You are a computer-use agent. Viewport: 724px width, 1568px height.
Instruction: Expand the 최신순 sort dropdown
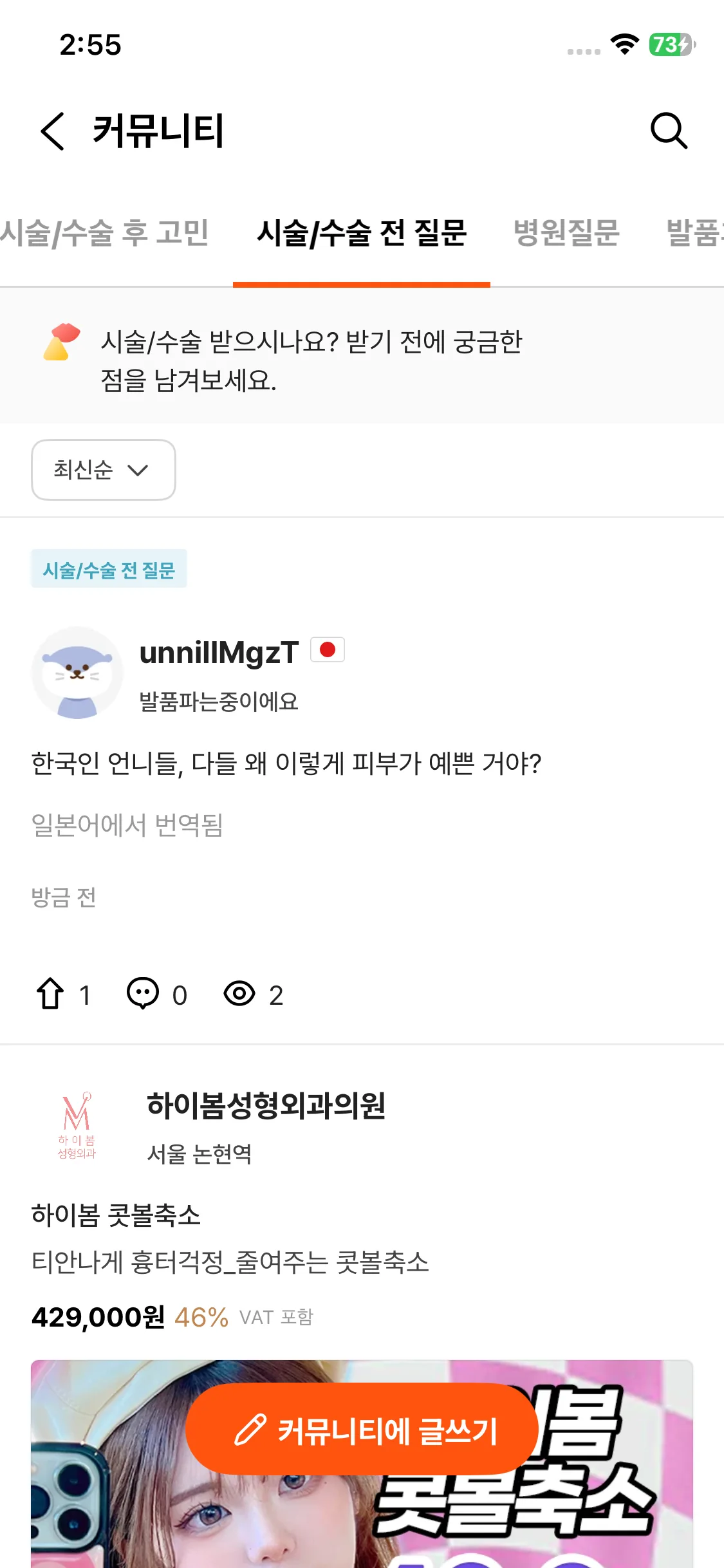click(x=104, y=470)
